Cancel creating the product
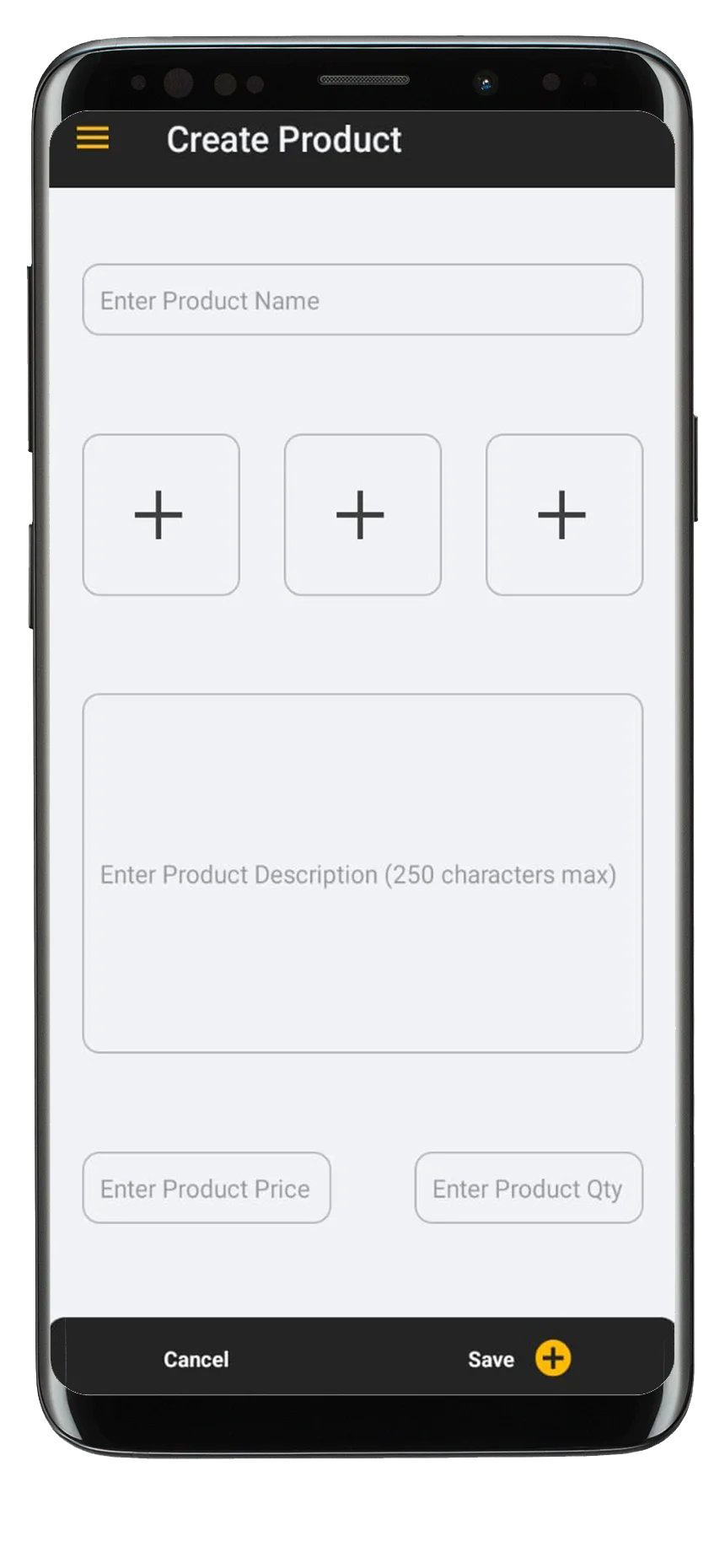Screen dimensions: 725x1568 tap(196, 1359)
